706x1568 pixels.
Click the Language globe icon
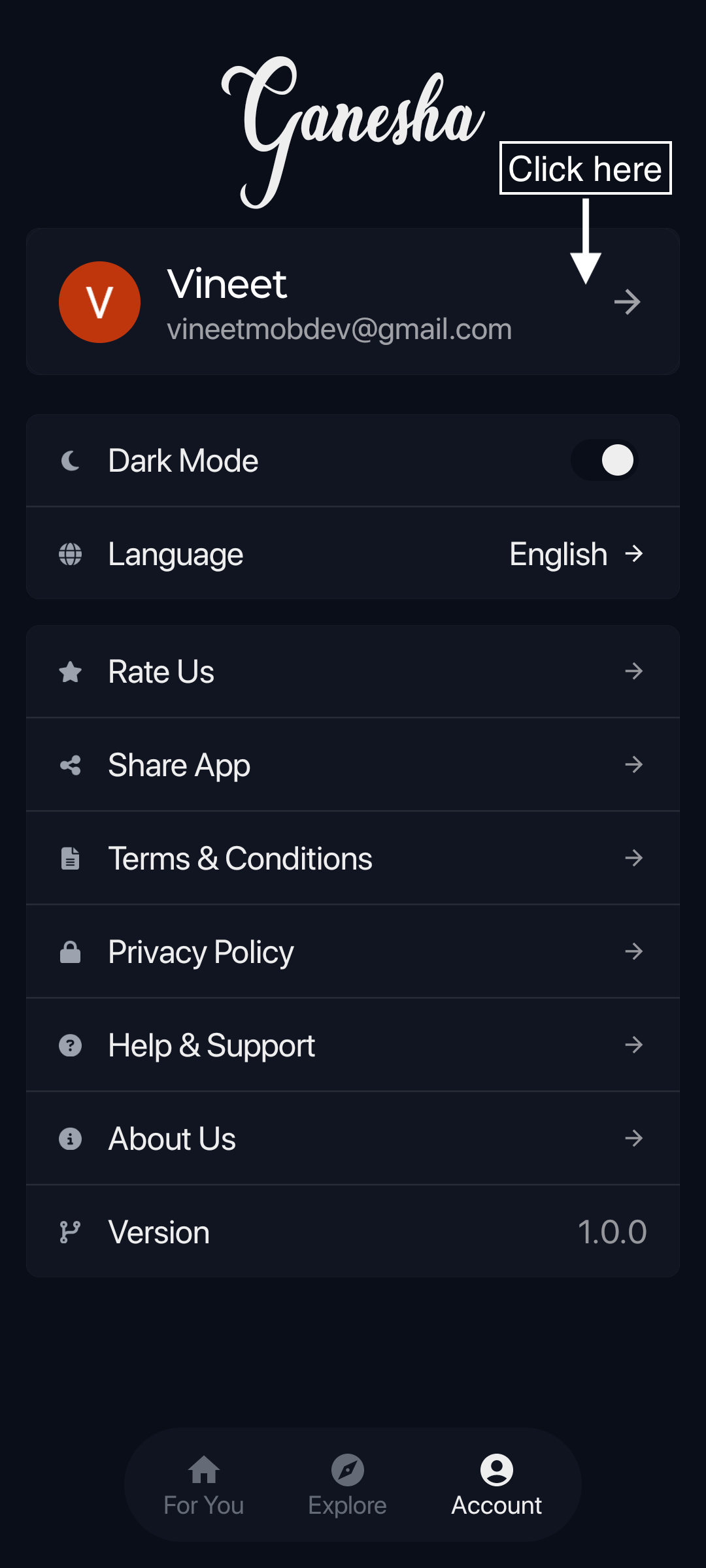tap(70, 553)
